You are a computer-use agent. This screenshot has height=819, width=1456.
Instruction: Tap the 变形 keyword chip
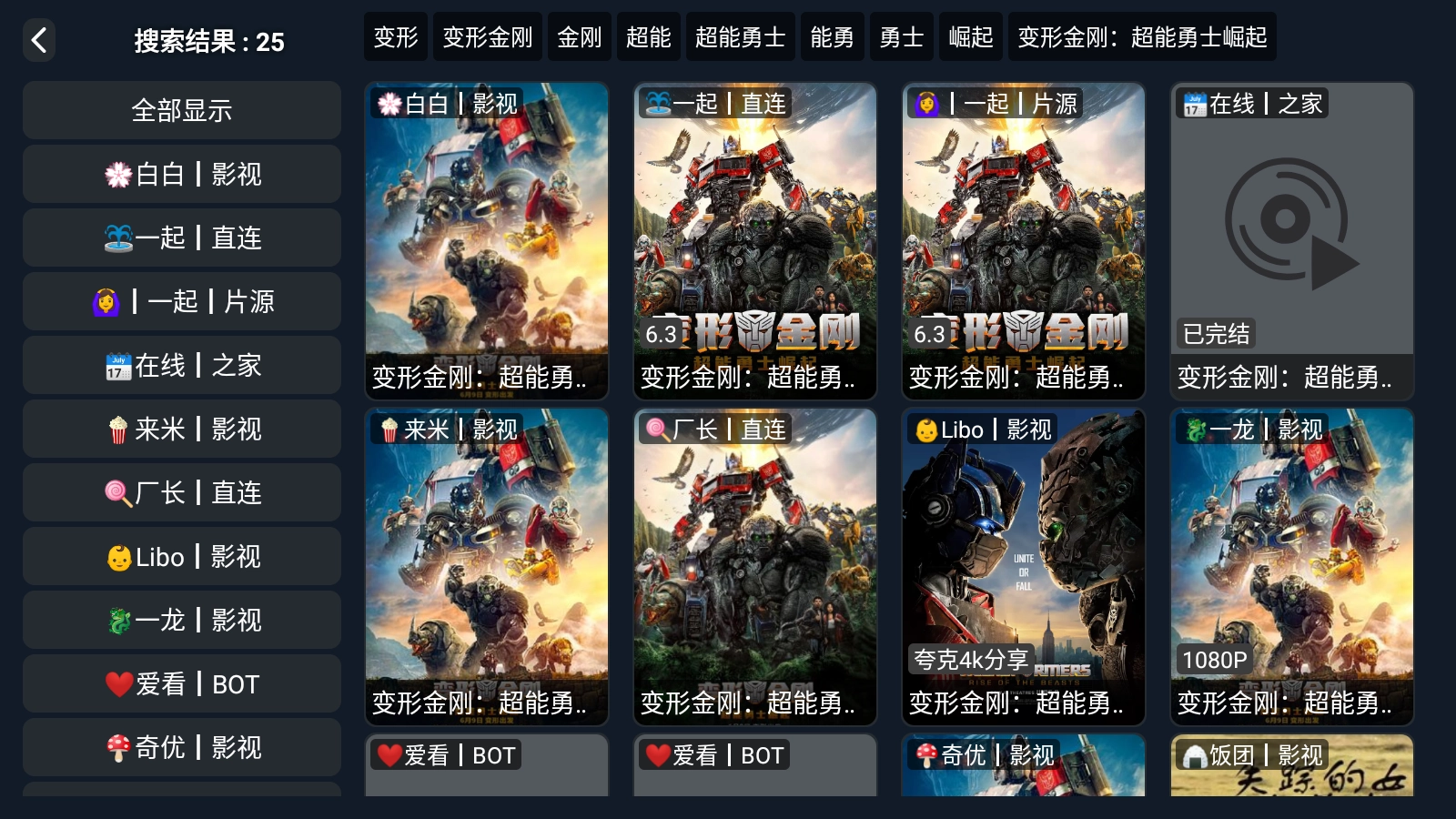(x=396, y=37)
